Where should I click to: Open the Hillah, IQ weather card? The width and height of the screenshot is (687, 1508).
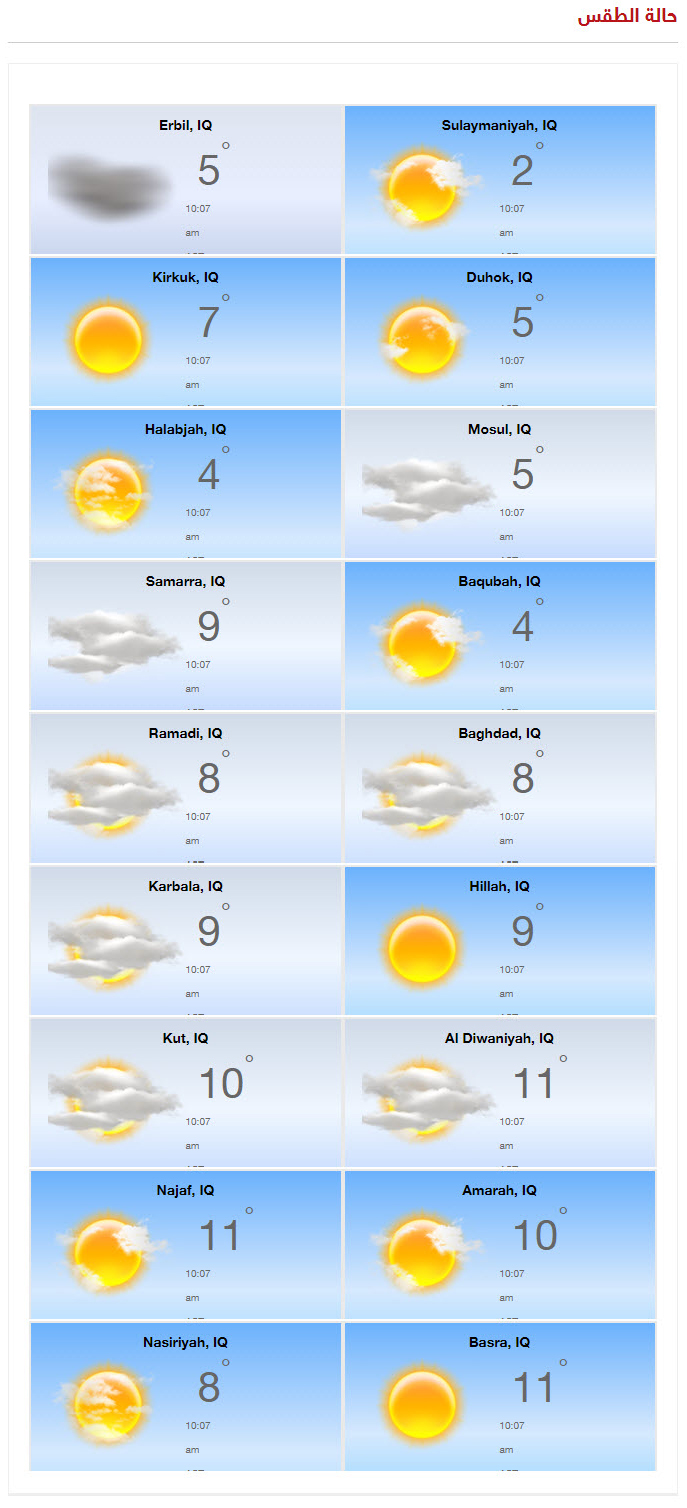(500, 941)
